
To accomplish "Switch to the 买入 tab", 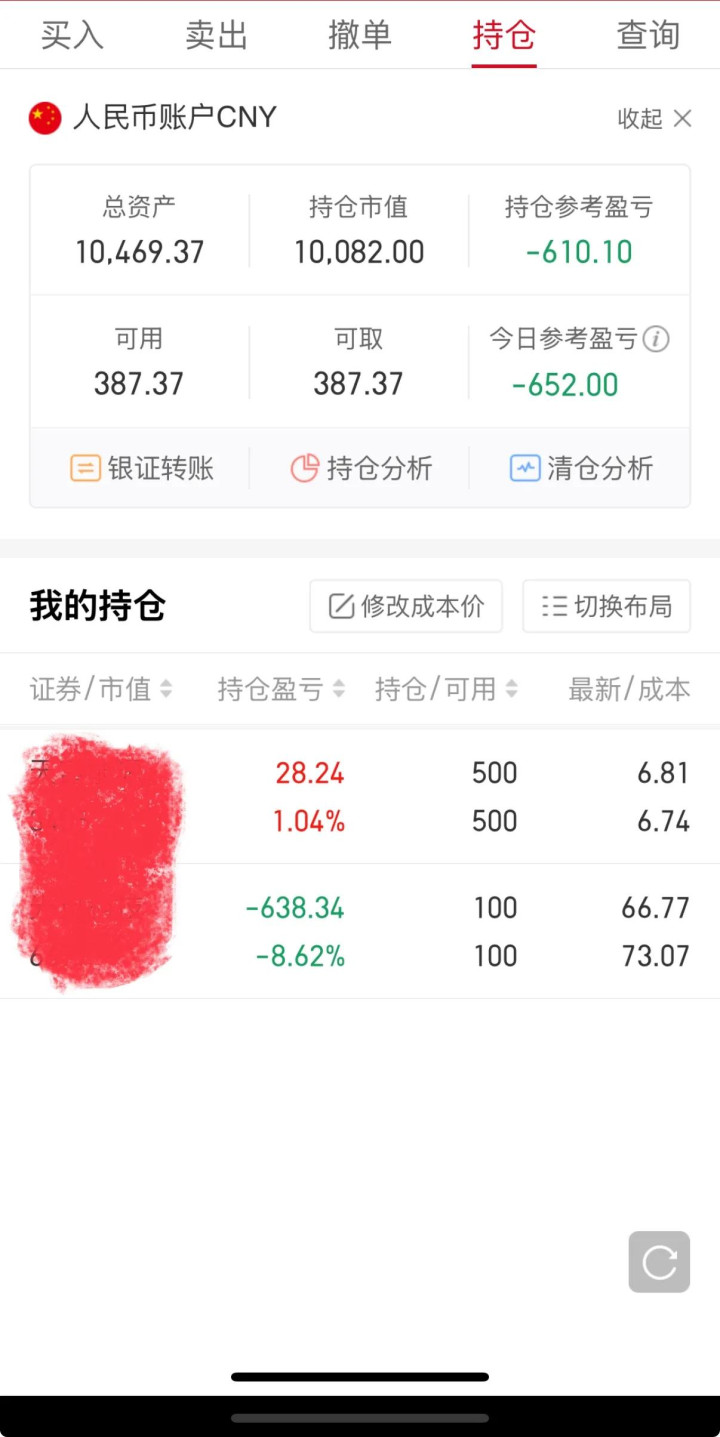I will (x=72, y=36).
